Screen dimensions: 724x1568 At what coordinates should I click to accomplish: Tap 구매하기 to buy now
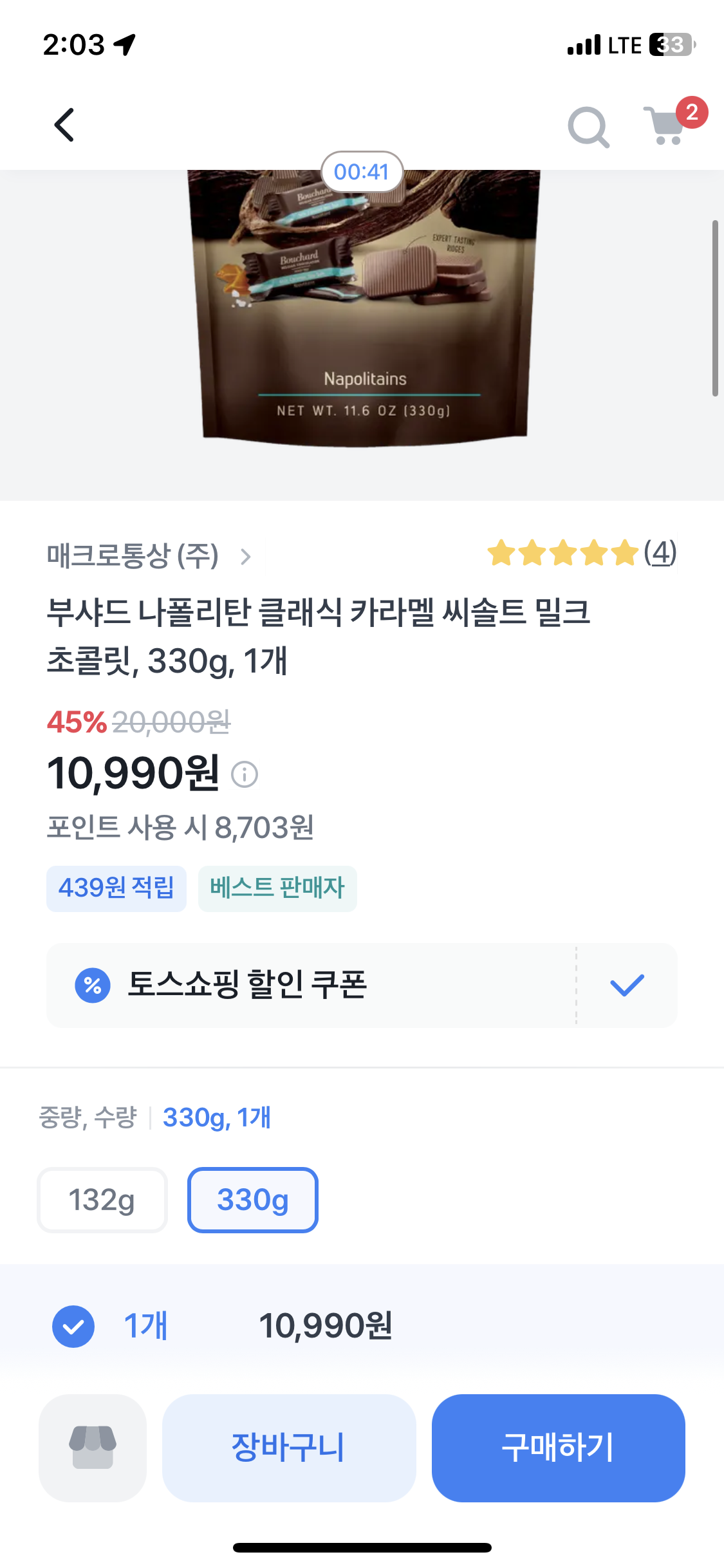click(x=558, y=1448)
